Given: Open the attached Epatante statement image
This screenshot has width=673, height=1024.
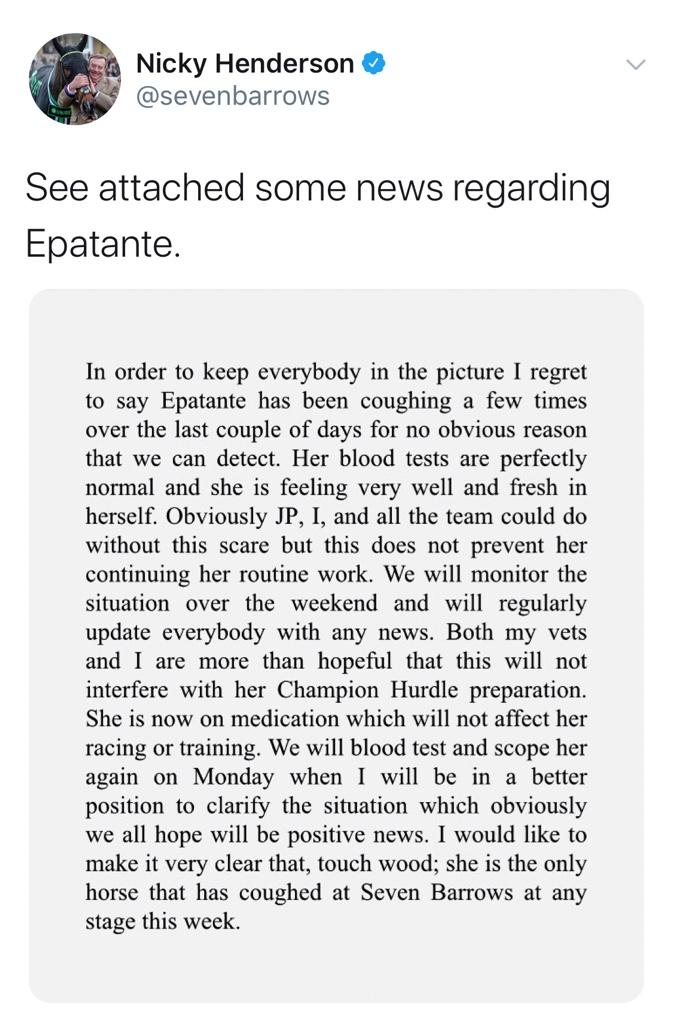Looking at the screenshot, I should pos(336,645).
